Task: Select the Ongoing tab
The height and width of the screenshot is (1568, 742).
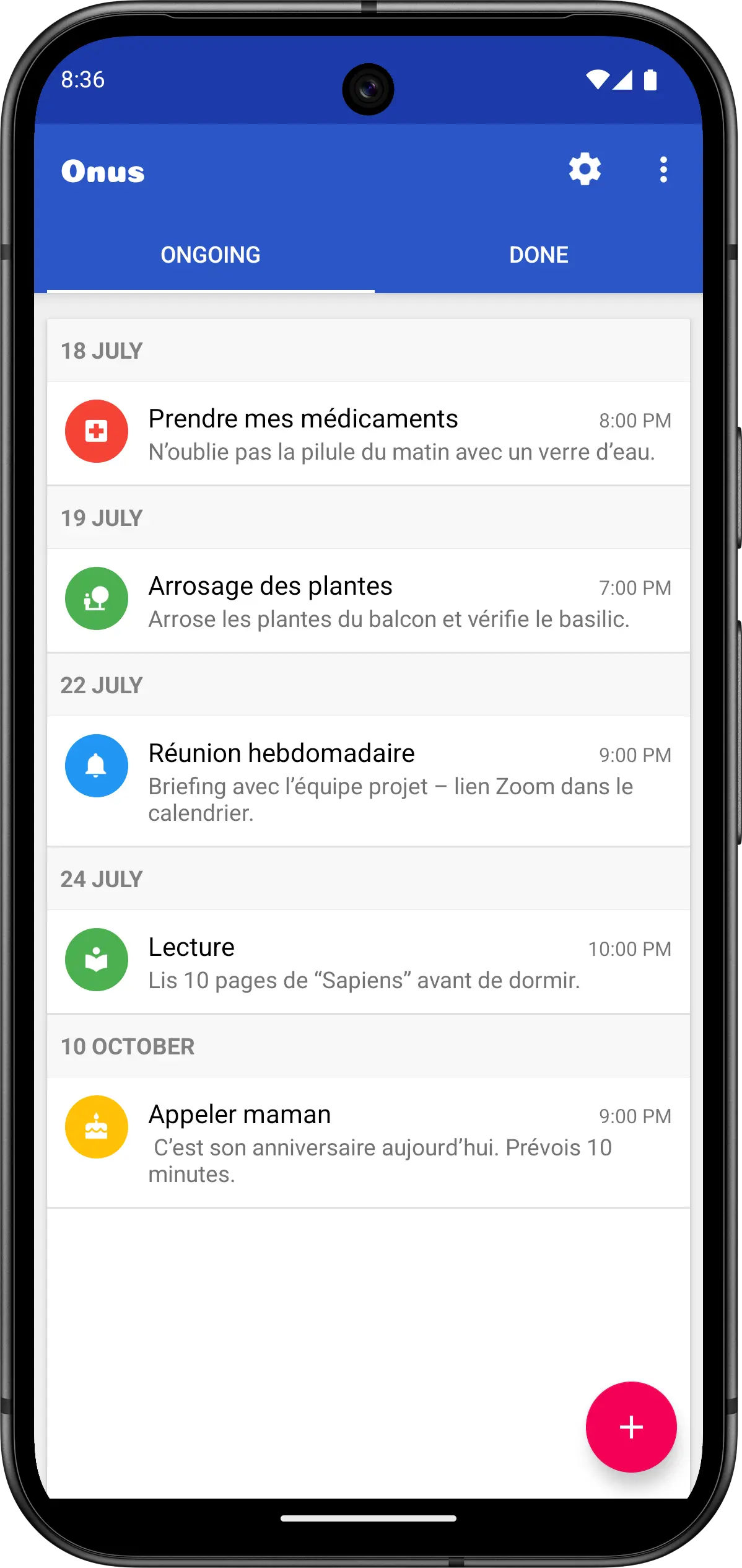Action: (x=211, y=255)
